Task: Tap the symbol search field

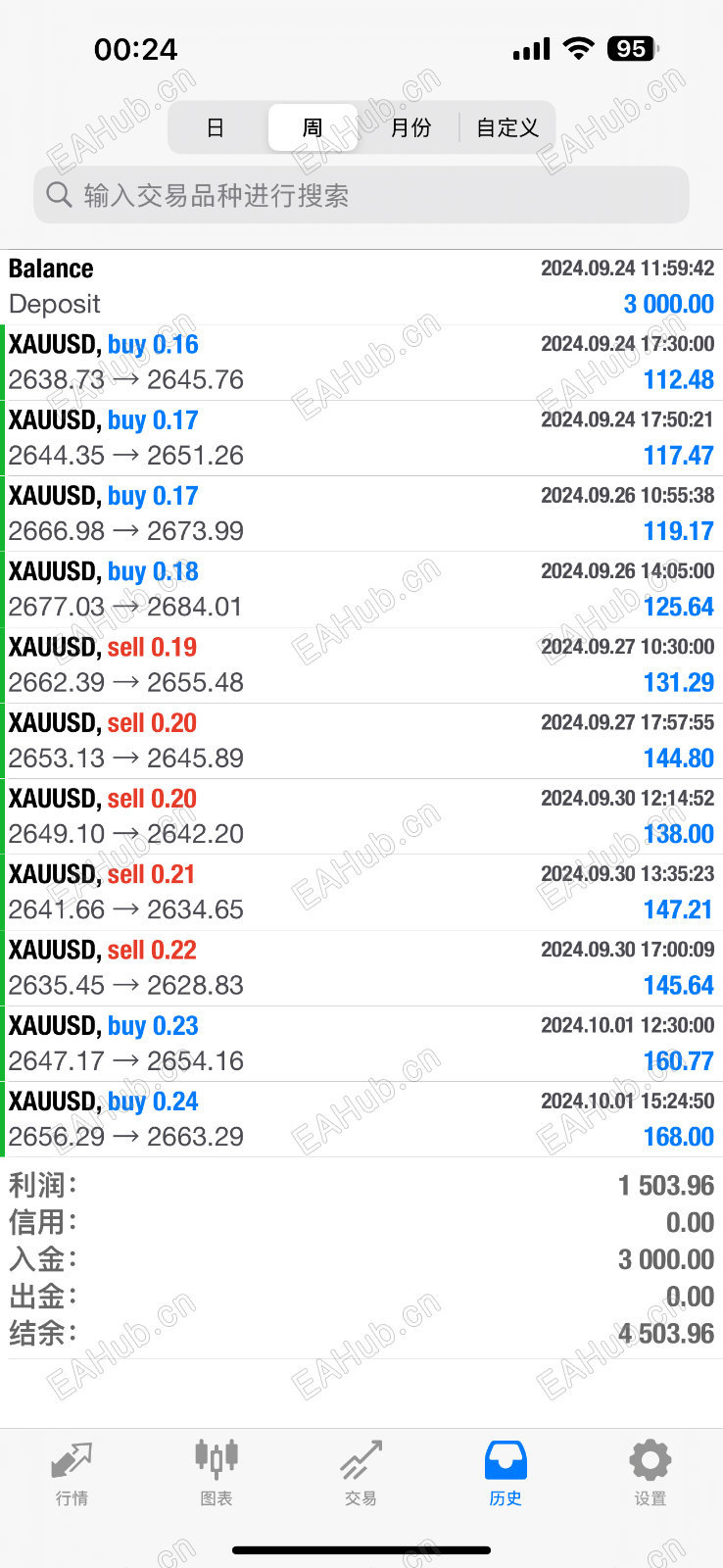Action: pos(361,195)
